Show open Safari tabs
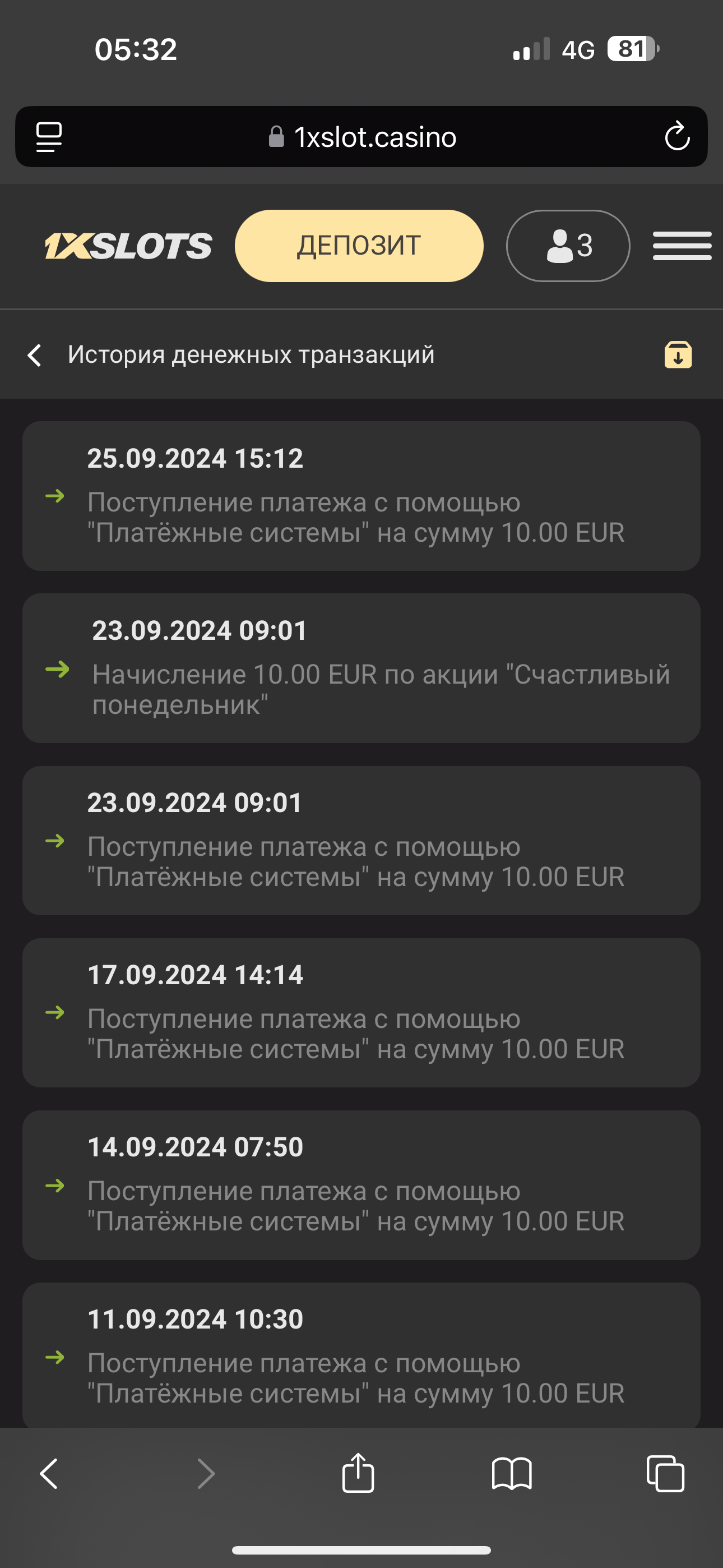This screenshot has height=1568, width=723. coord(665,1473)
